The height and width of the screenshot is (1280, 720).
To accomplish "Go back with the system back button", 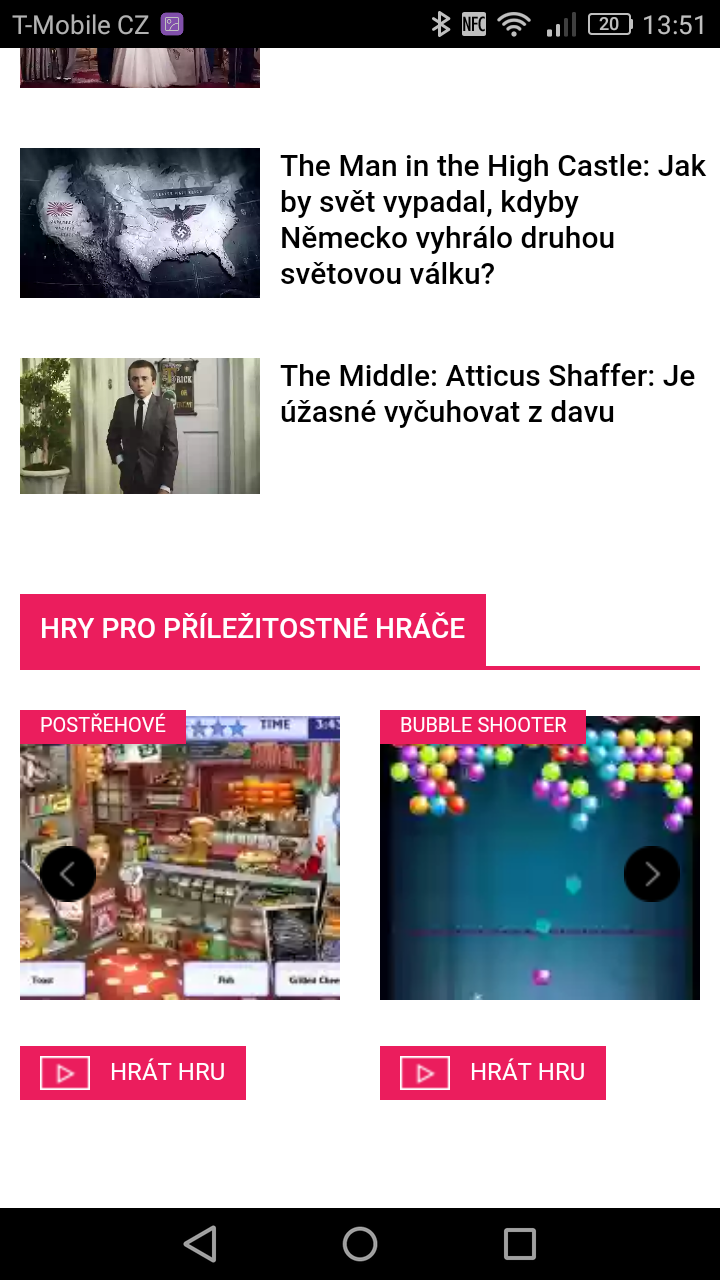I will [200, 1244].
